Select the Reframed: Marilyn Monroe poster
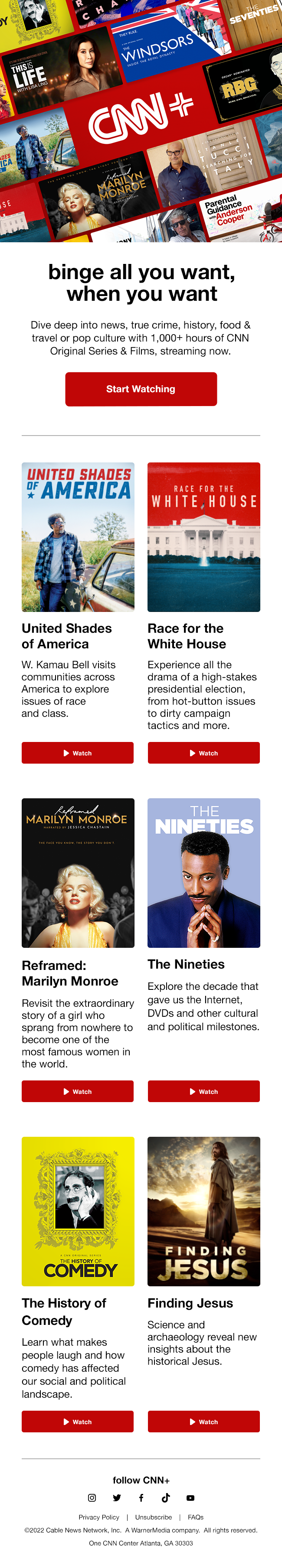The image size is (282, 1568). pos(78,873)
